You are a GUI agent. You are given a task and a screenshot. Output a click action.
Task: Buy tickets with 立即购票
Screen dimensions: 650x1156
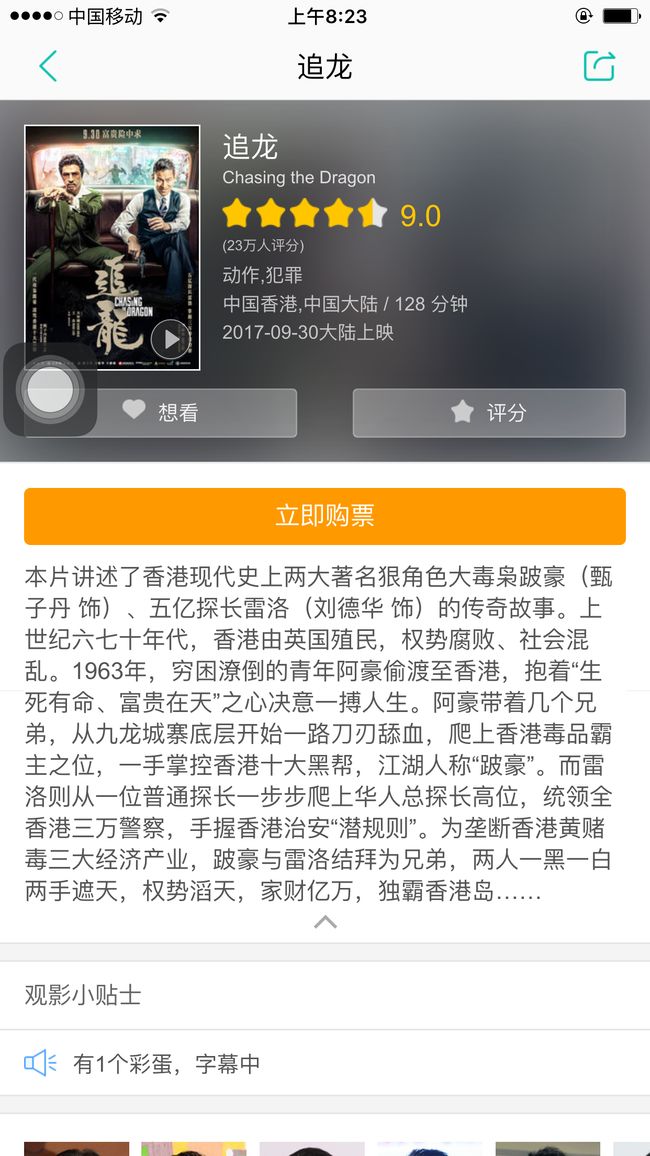click(325, 516)
